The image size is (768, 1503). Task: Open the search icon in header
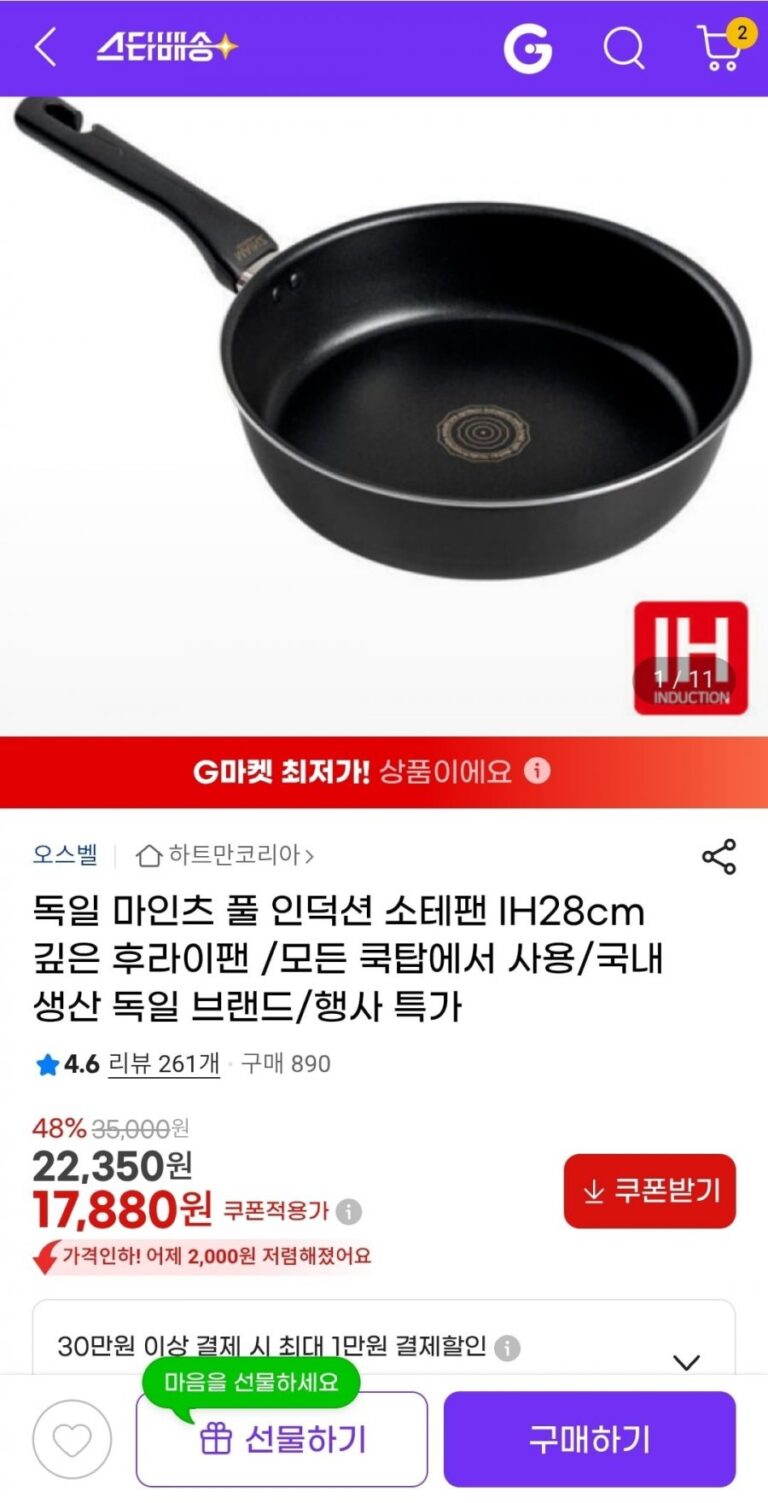pos(624,47)
